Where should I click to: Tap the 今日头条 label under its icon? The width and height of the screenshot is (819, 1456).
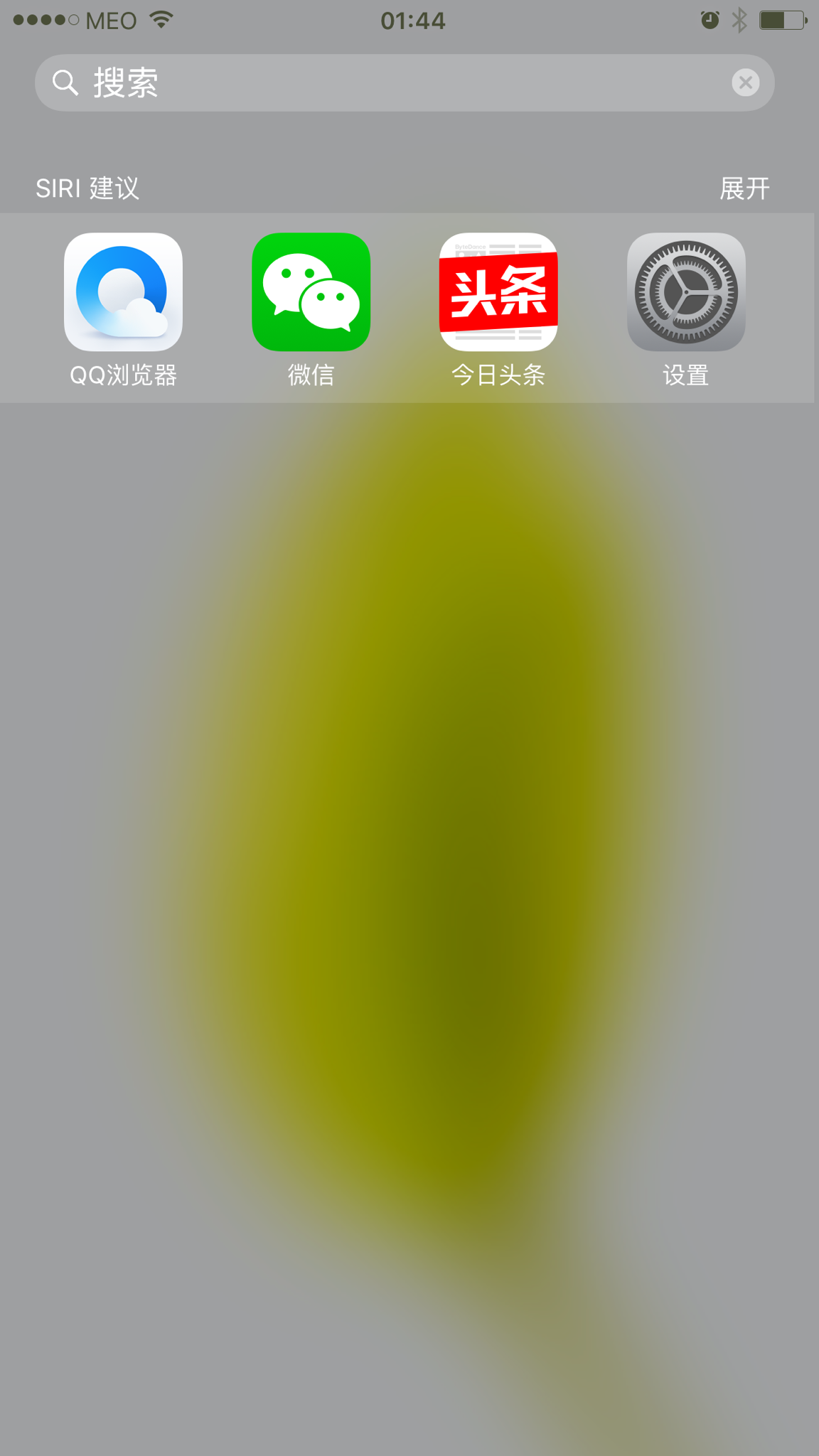(498, 375)
